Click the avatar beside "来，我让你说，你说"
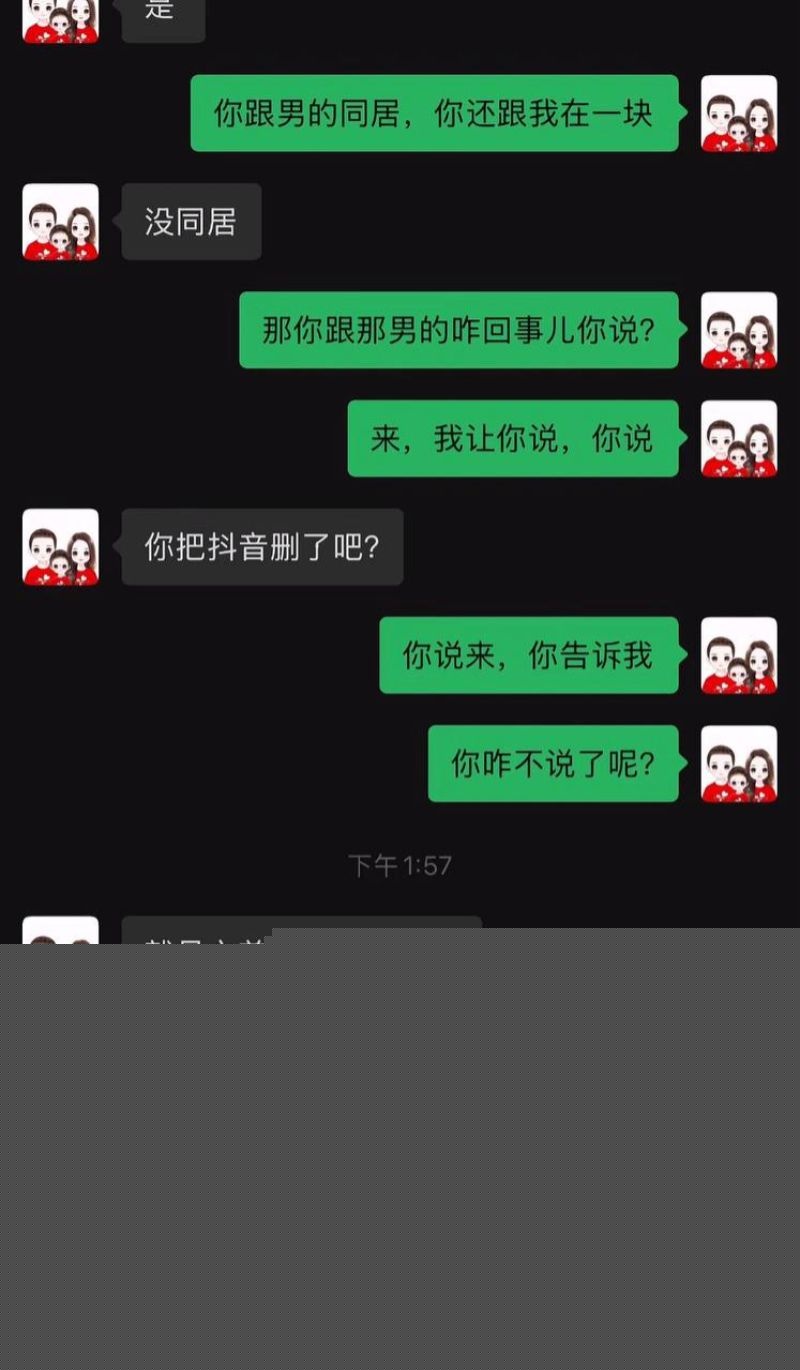The image size is (800, 1370). tap(739, 440)
